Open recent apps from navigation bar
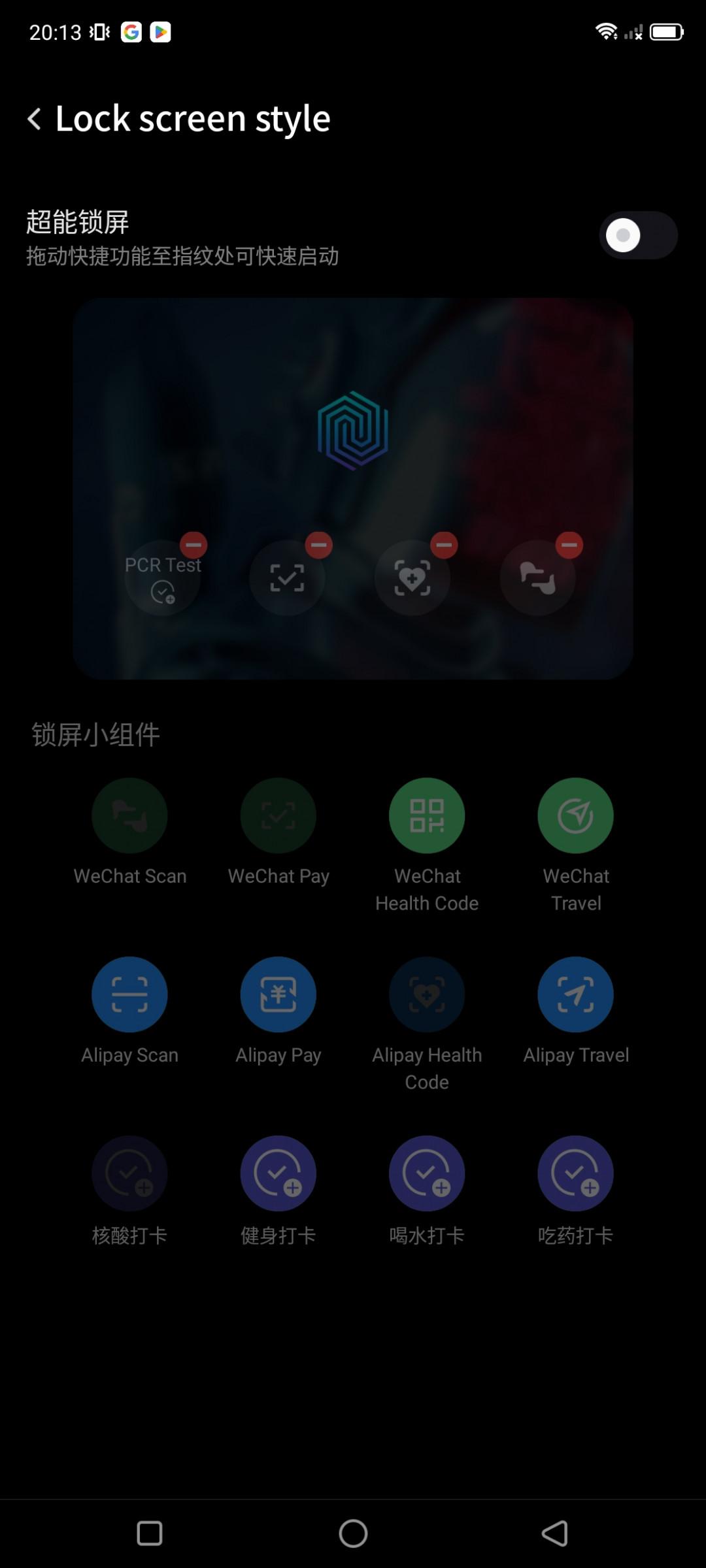The width and height of the screenshot is (706, 1568). pyautogui.click(x=150, y=1533)
